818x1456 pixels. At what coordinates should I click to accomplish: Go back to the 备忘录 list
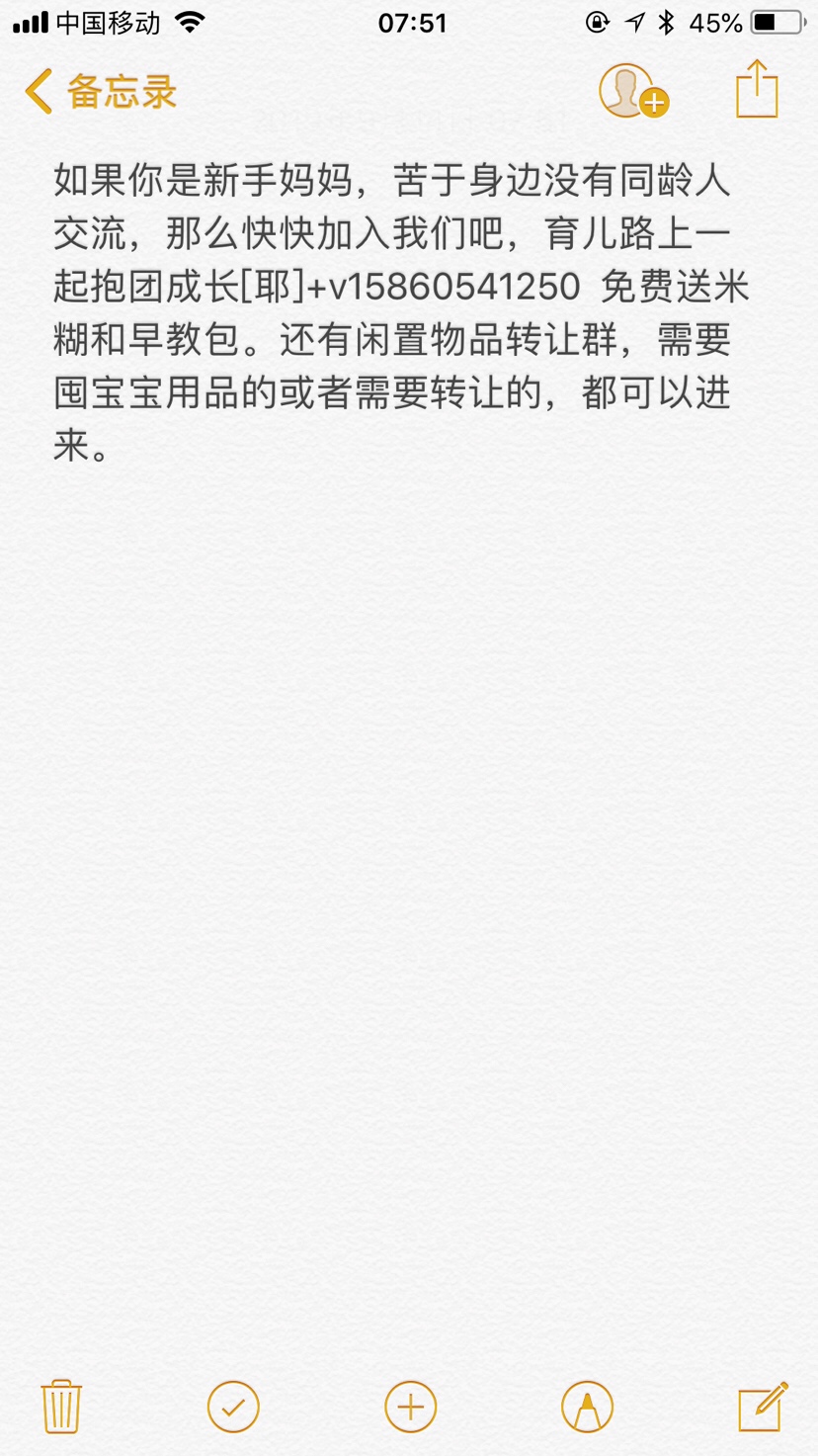click(100, 92)
